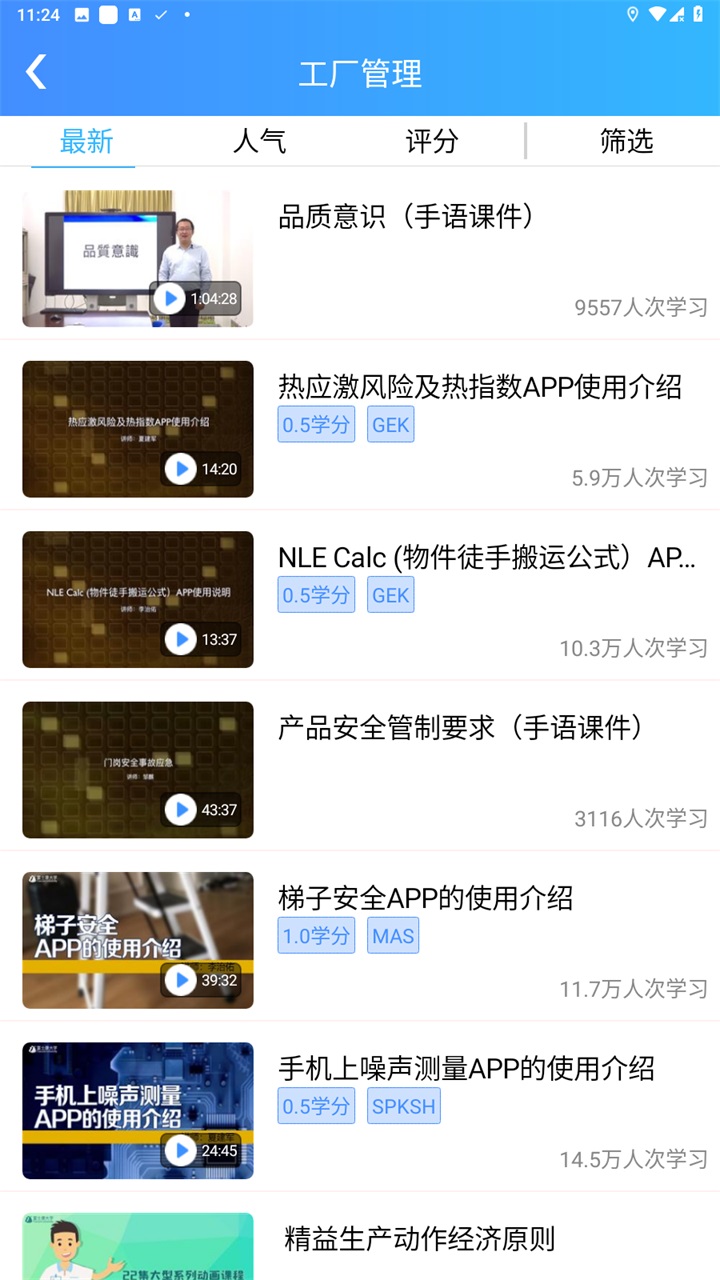The width and height of the screenshot is (720, 1280).
Task: Open 产品安全管制要求（手语课件）course
Action: (460, 728)
